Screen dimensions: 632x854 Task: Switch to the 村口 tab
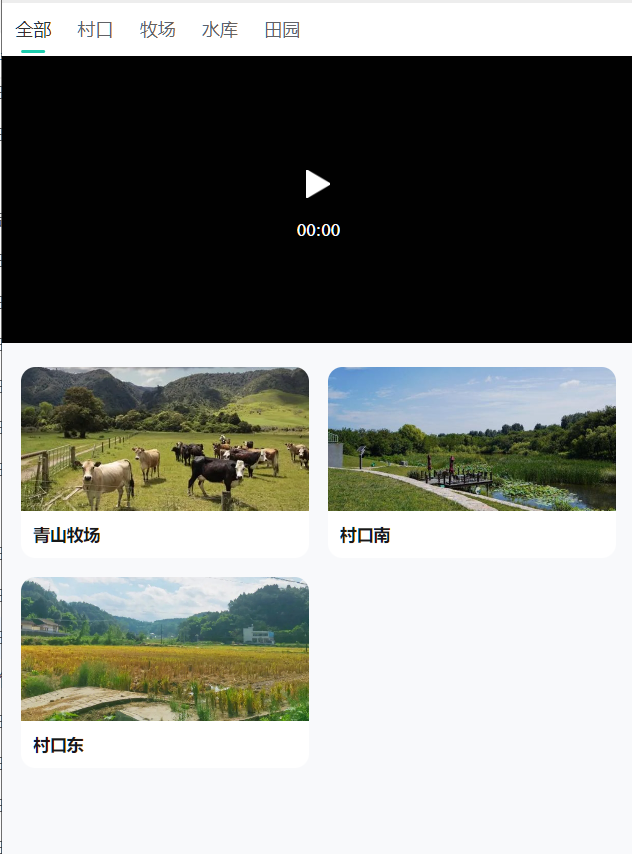click(x=95, y=30)
